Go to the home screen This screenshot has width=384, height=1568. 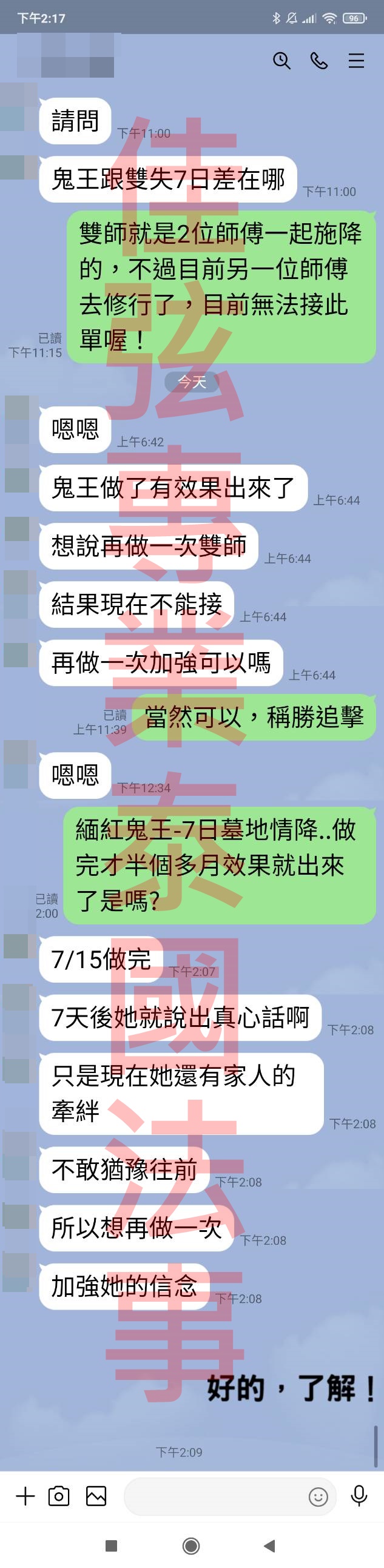point(191,1545)
